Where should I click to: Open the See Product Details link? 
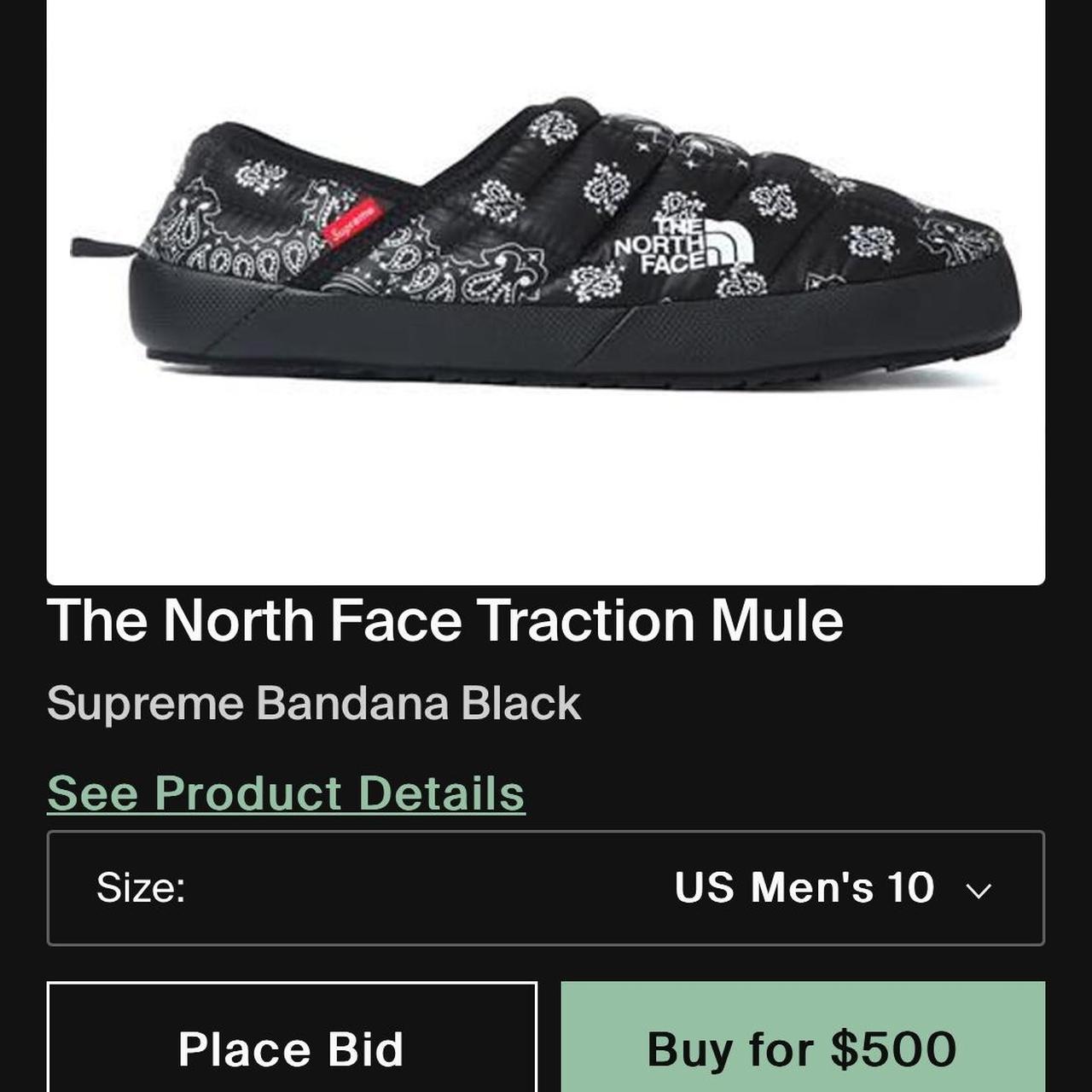[x=286, y=793]
